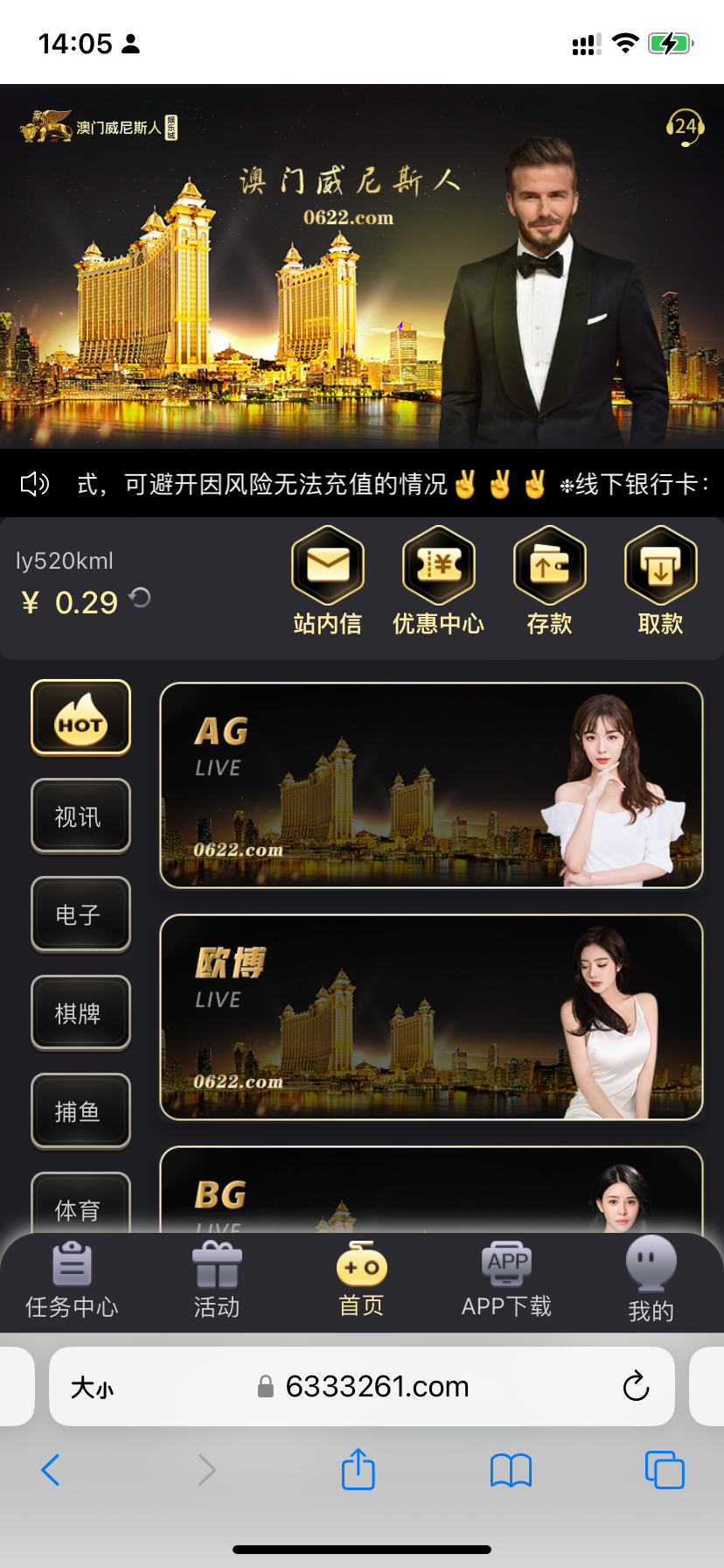724x1568 pixels.
Task: Open 优惠中心 promotions center
Action: tap(438, 579)
